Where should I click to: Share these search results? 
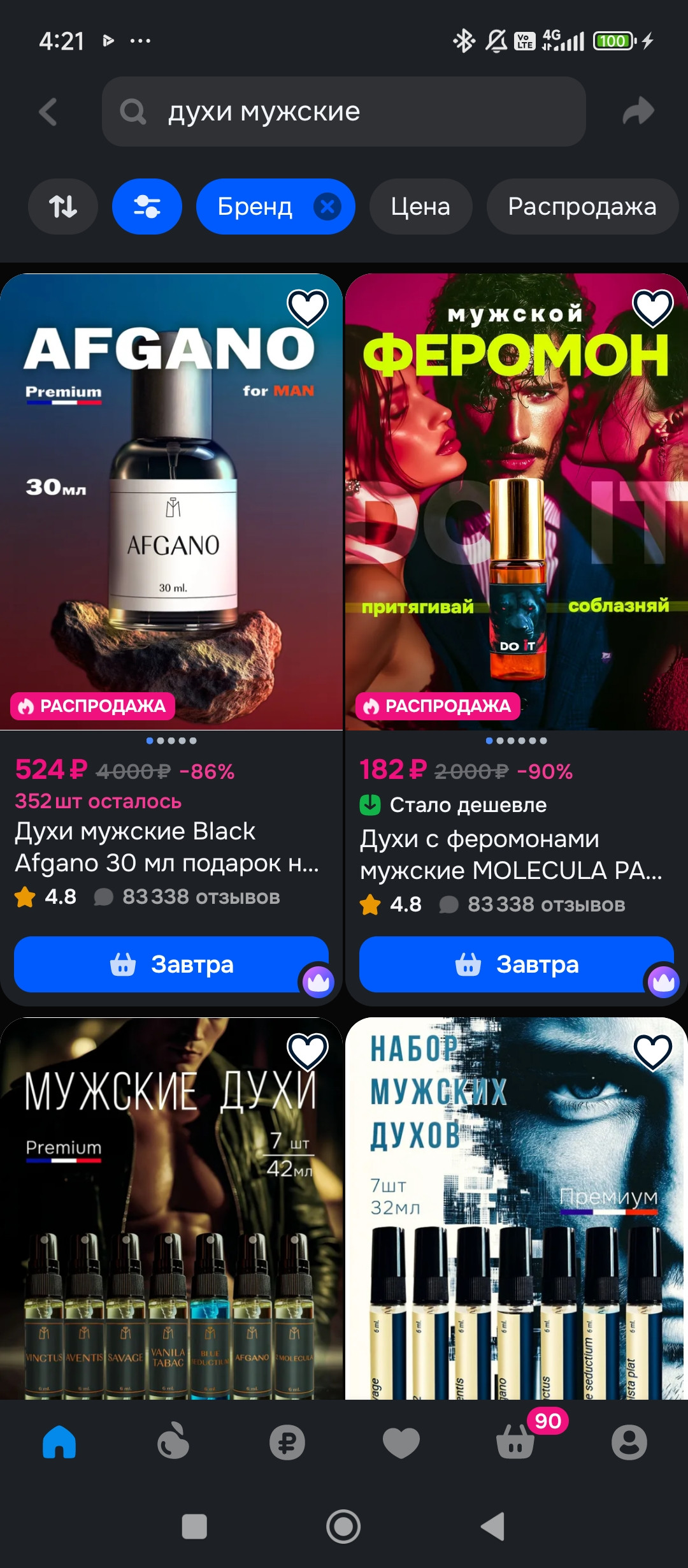pos(638,112)
